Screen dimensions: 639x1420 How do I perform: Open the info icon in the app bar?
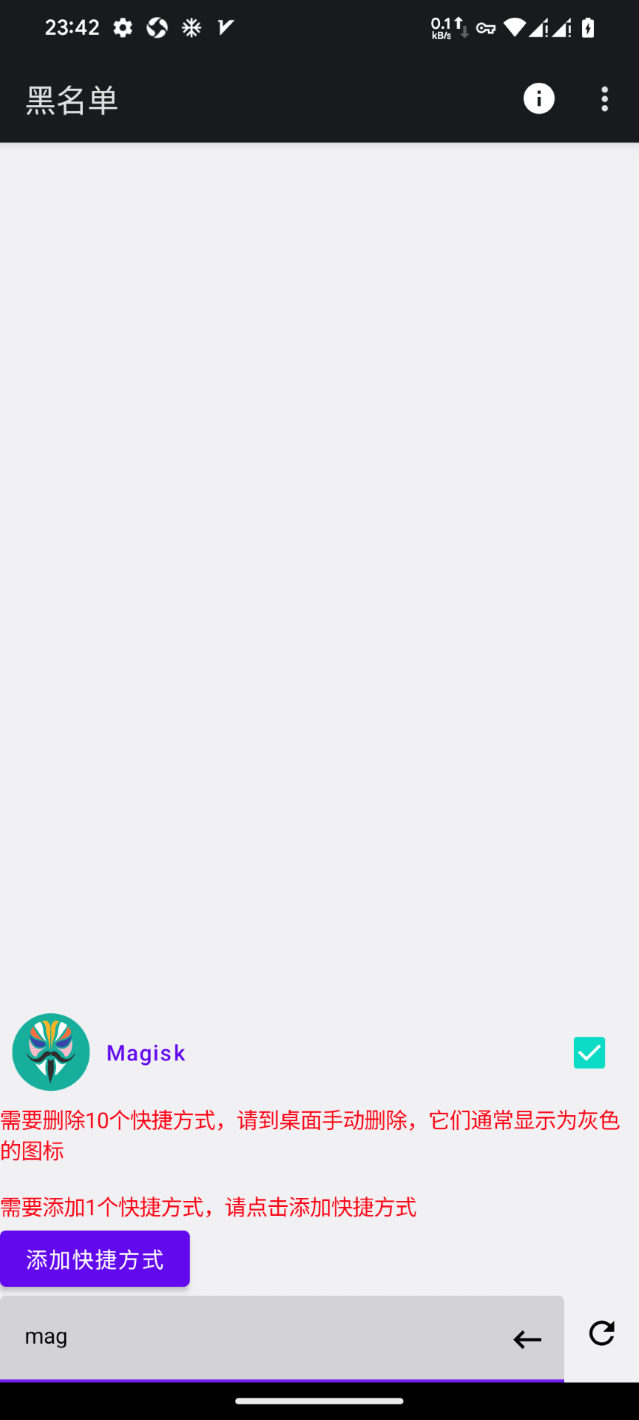pos(539,98)
